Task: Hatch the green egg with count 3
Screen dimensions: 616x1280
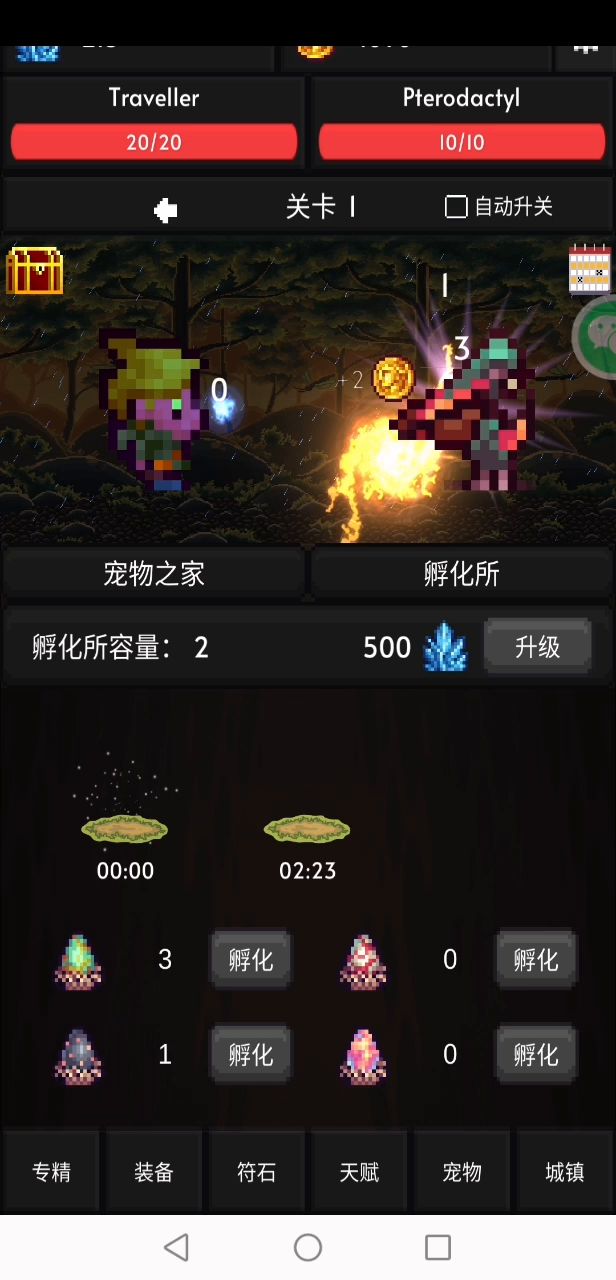Action: 250,960
